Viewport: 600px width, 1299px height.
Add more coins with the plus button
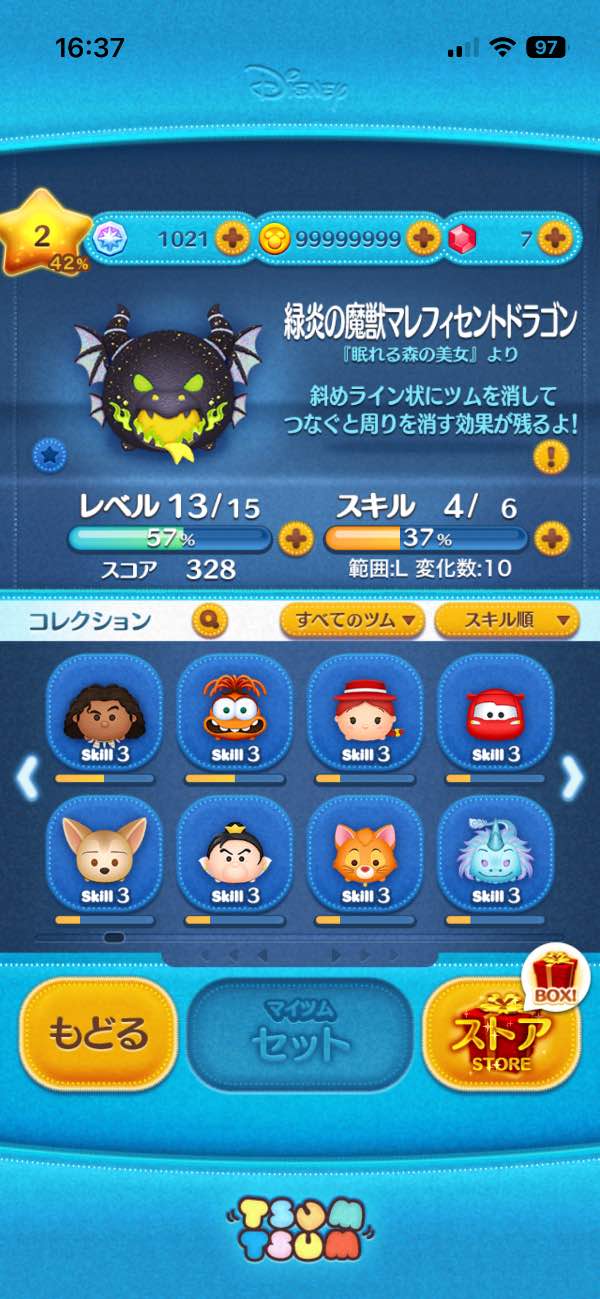coord(423,238)
